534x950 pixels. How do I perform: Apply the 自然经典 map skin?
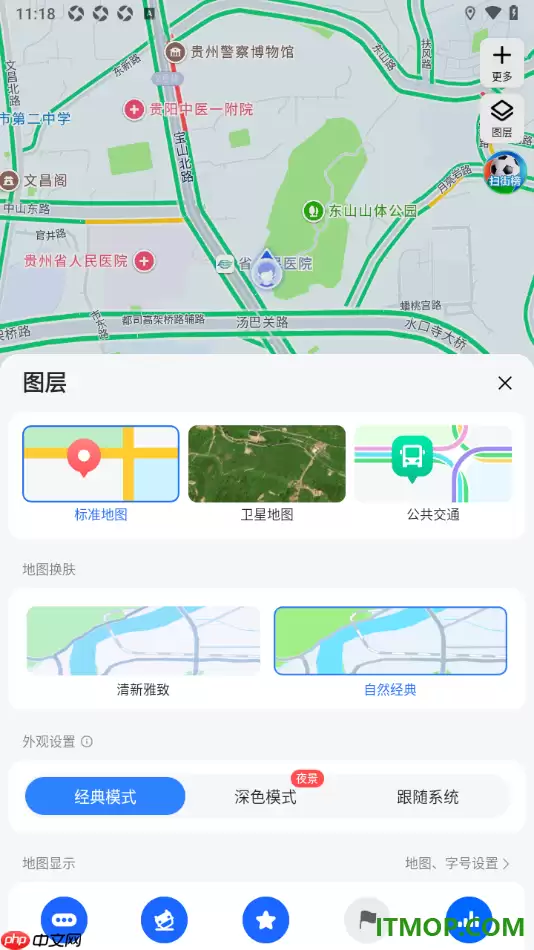(390, 651)
